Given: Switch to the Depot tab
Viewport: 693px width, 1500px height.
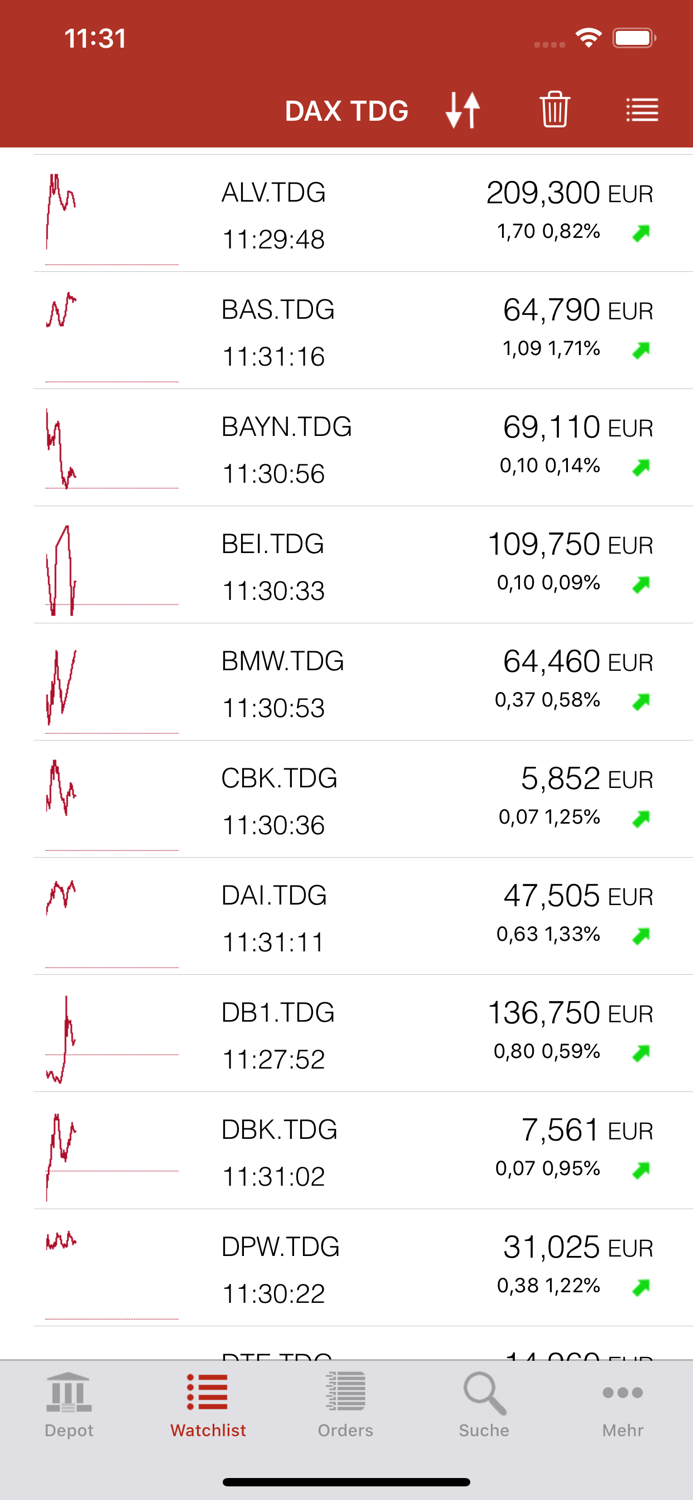Looking at the screenshot, I should (x=69, y=1405).
